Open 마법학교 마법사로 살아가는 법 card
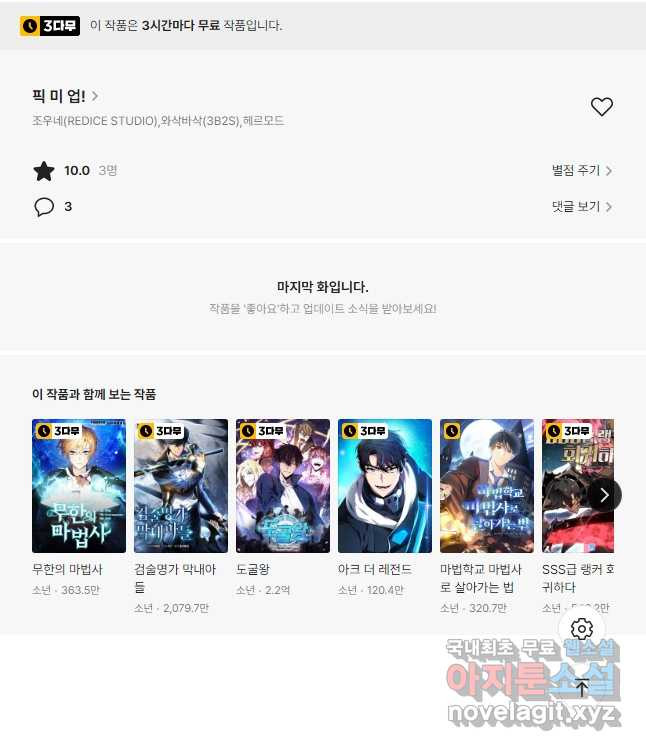646x751 pixels. [487, 486]
